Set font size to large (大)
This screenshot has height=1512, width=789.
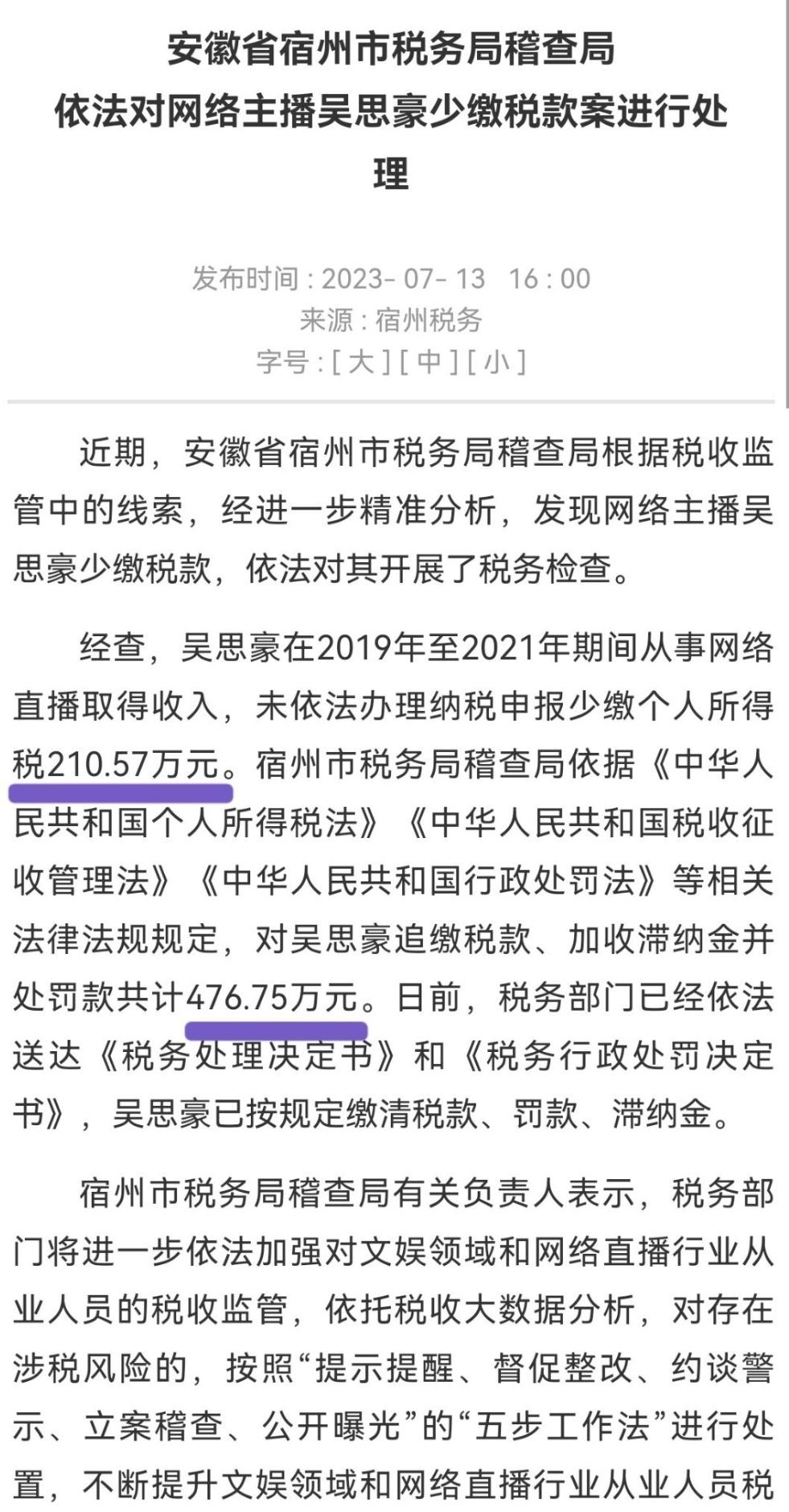[x=361, y=363]
